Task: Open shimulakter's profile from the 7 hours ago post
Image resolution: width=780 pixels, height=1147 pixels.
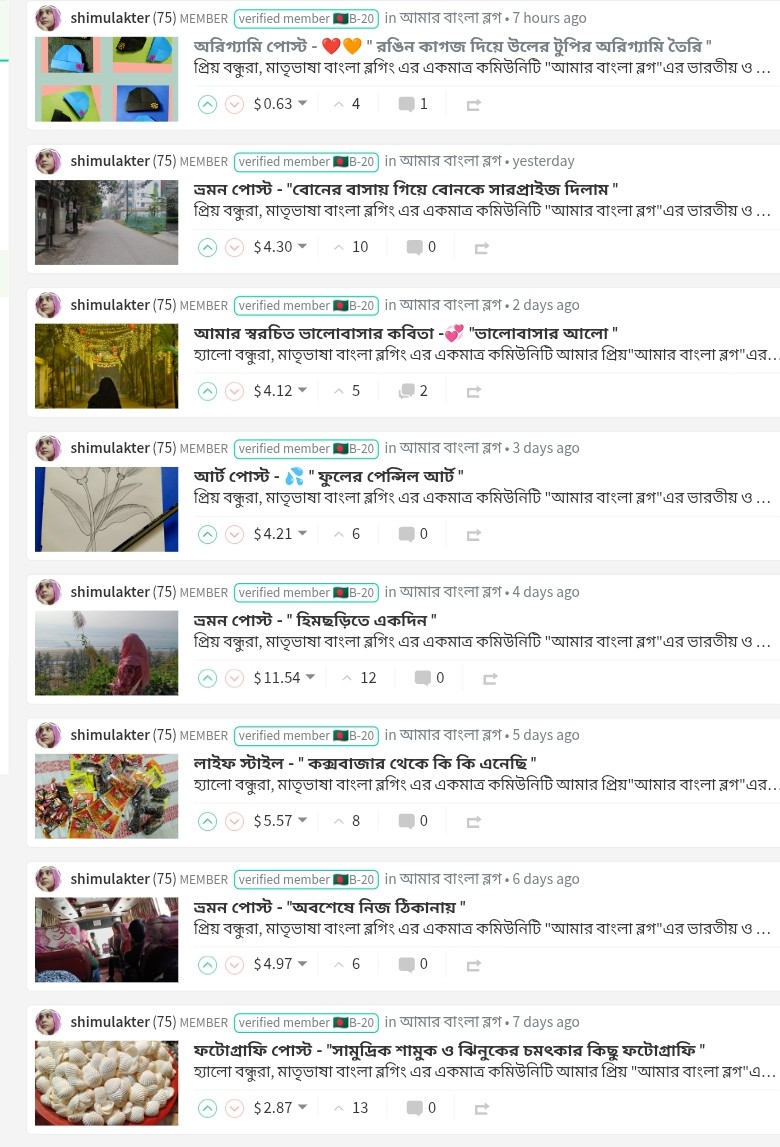Action: tap(109, 18)
